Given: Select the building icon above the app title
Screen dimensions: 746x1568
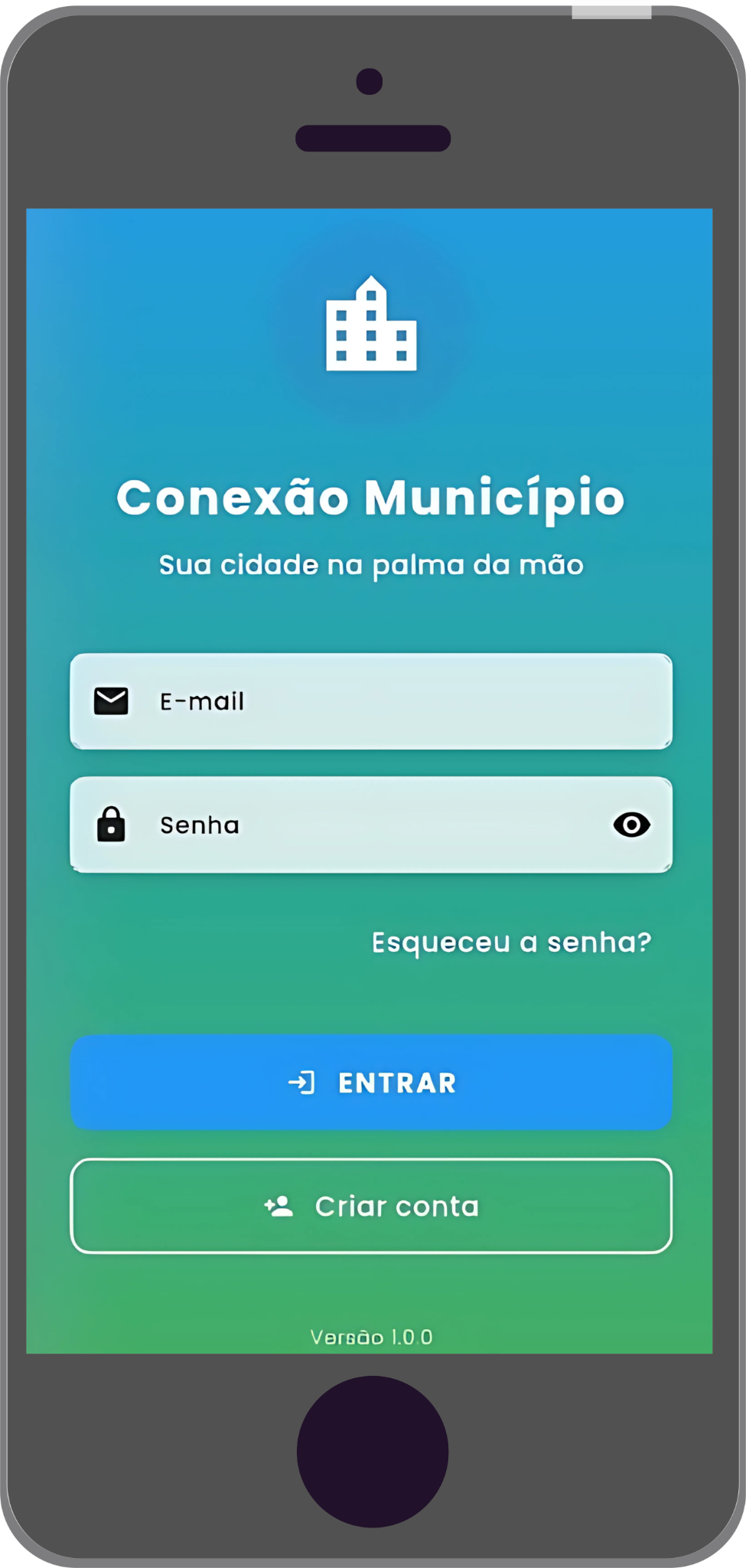Looking at the screenshot, I should click(x=372, y=322).
